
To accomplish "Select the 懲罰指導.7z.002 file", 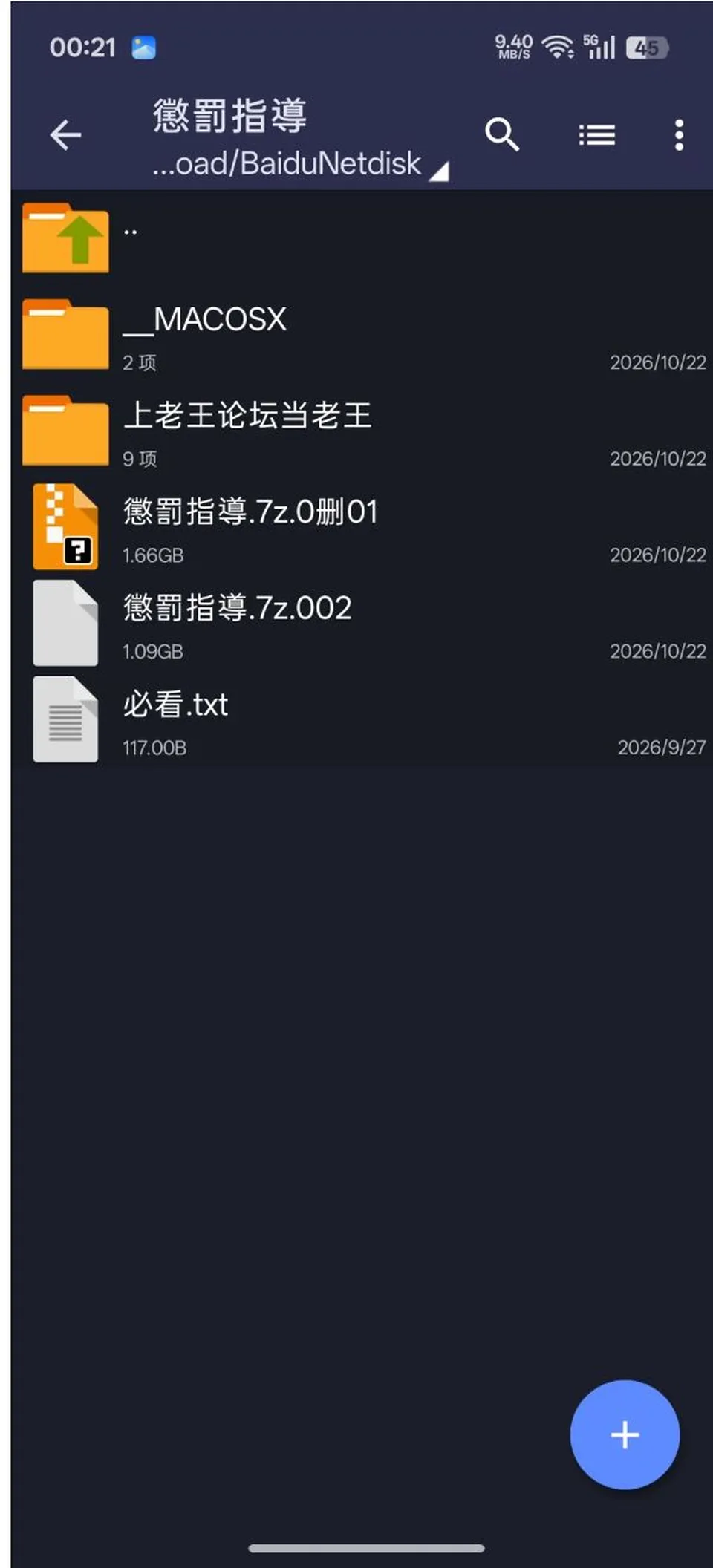I will click(362, 624).
